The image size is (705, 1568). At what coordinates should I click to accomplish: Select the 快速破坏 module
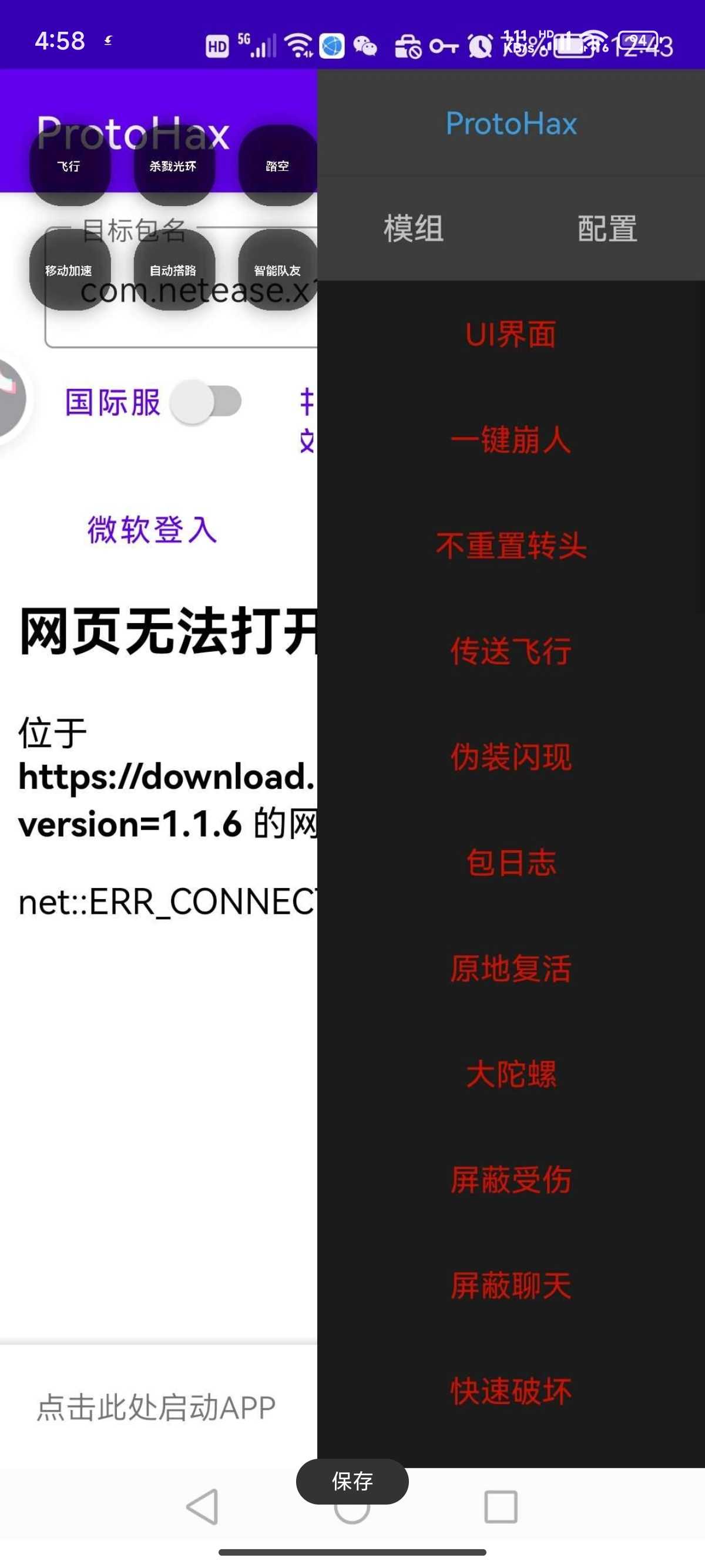511,1391
